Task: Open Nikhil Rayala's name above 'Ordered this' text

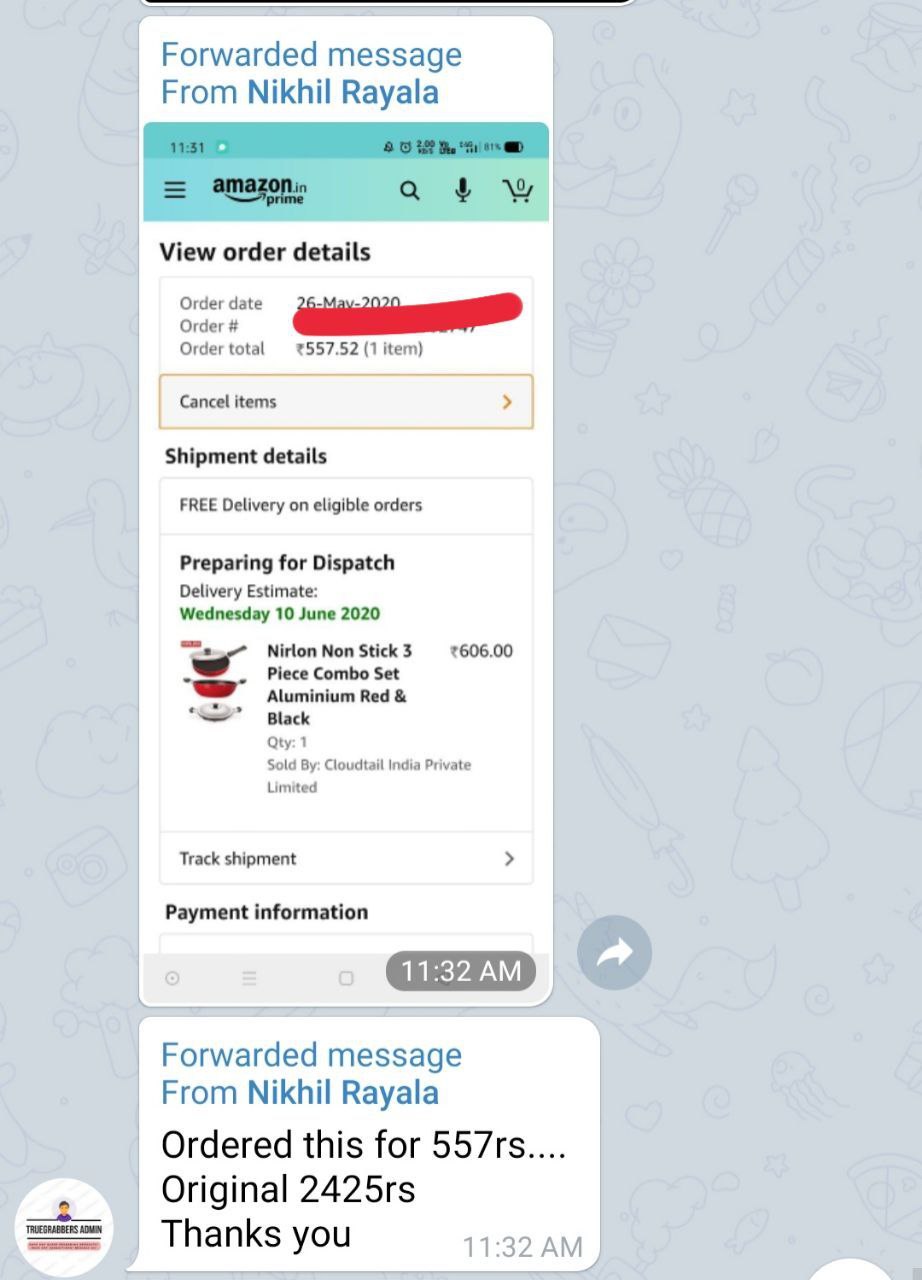Action: click(x=342, y=1093)
